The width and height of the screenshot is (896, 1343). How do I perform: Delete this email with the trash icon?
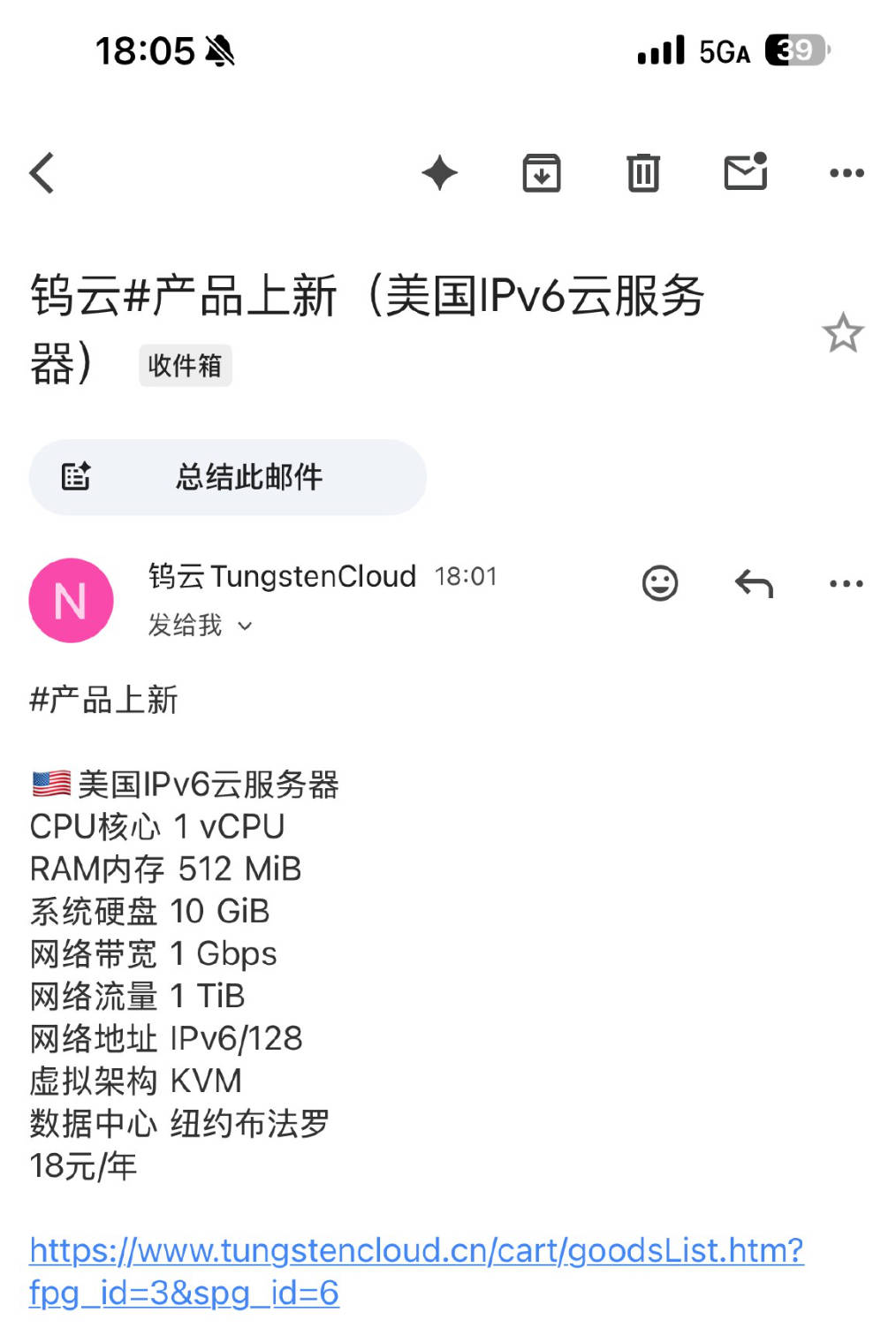(x=643, y=172)
